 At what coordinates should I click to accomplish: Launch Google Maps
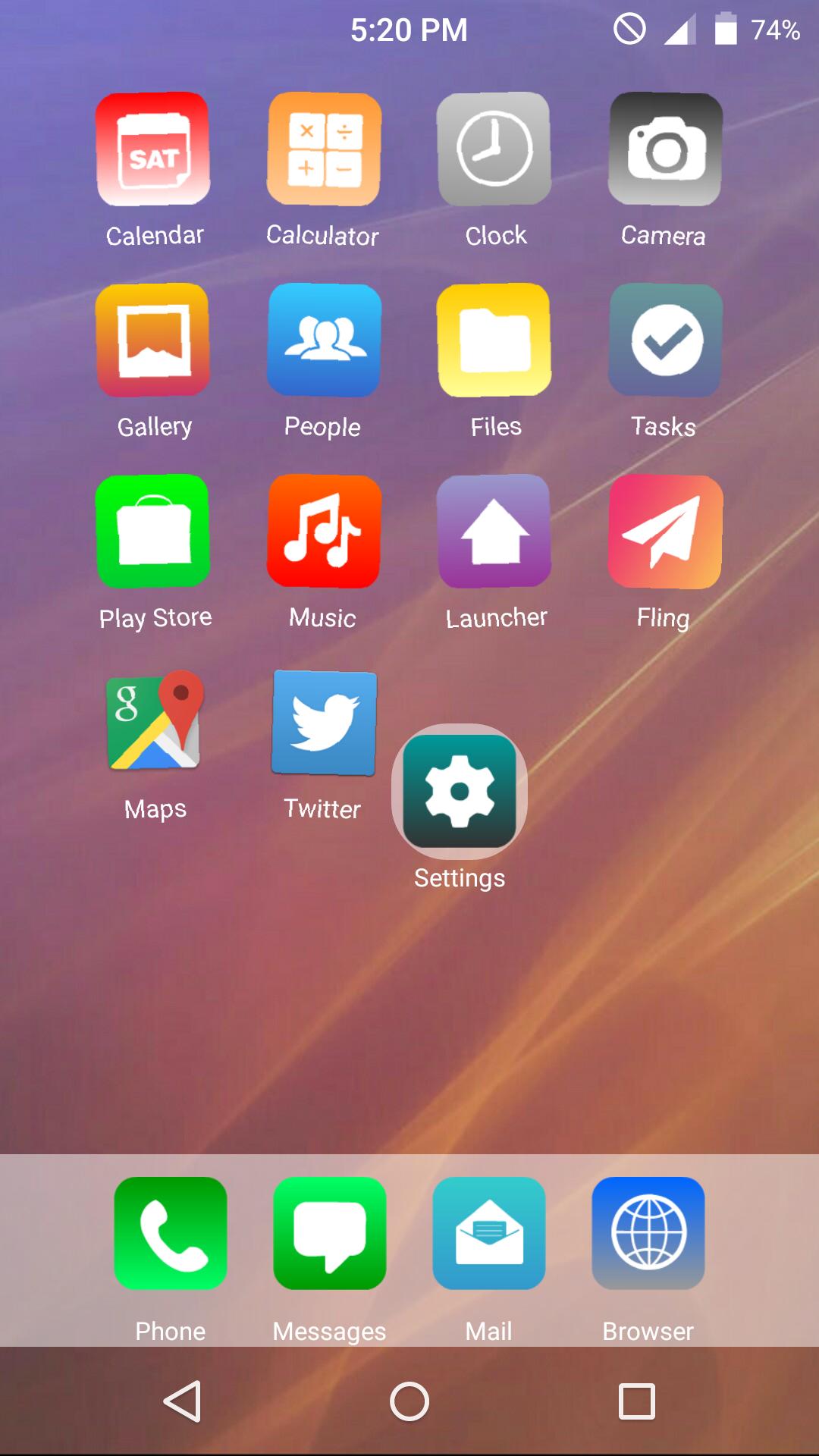pyautogui.click(x=155, y=721)
